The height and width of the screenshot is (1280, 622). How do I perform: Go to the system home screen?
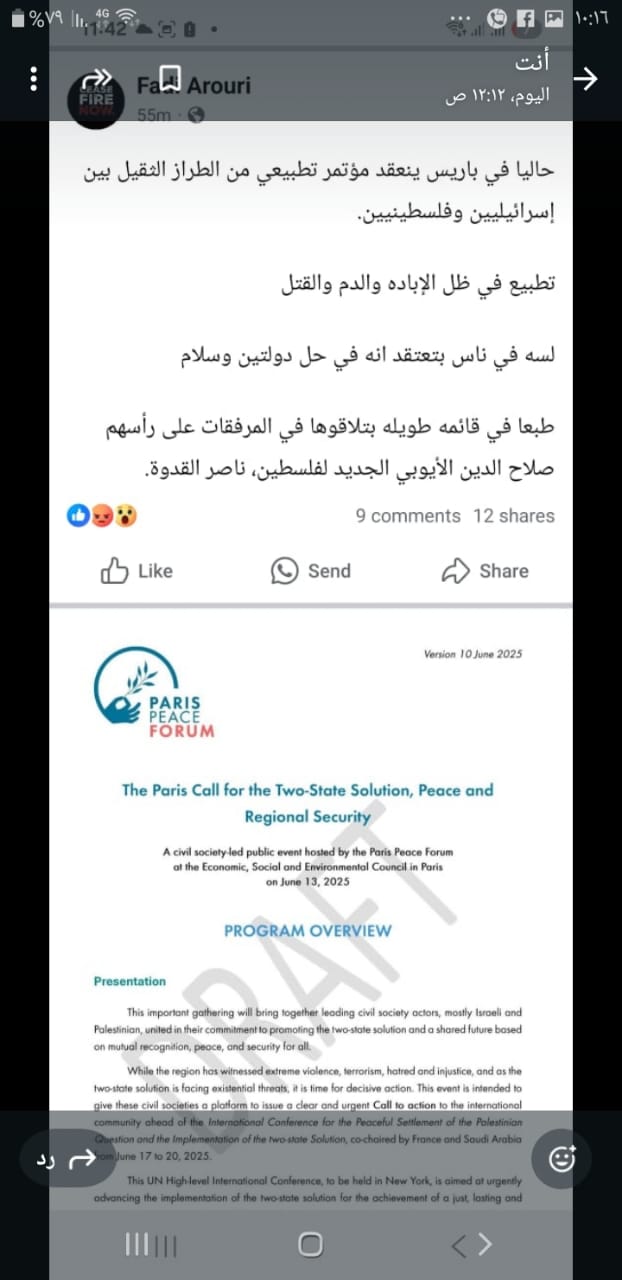(x=311, y=1244)
